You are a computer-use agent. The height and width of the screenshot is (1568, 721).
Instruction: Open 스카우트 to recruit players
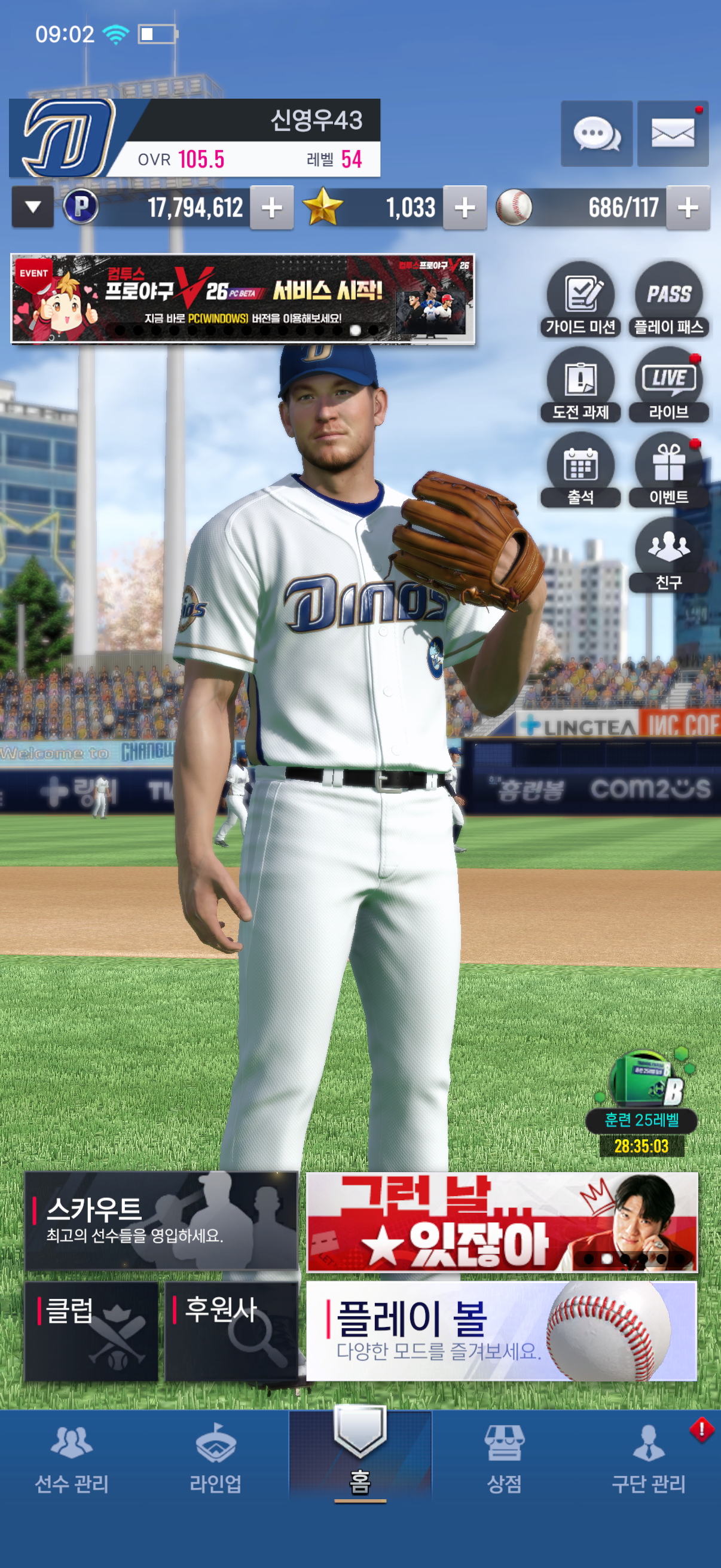(161, 1221)
